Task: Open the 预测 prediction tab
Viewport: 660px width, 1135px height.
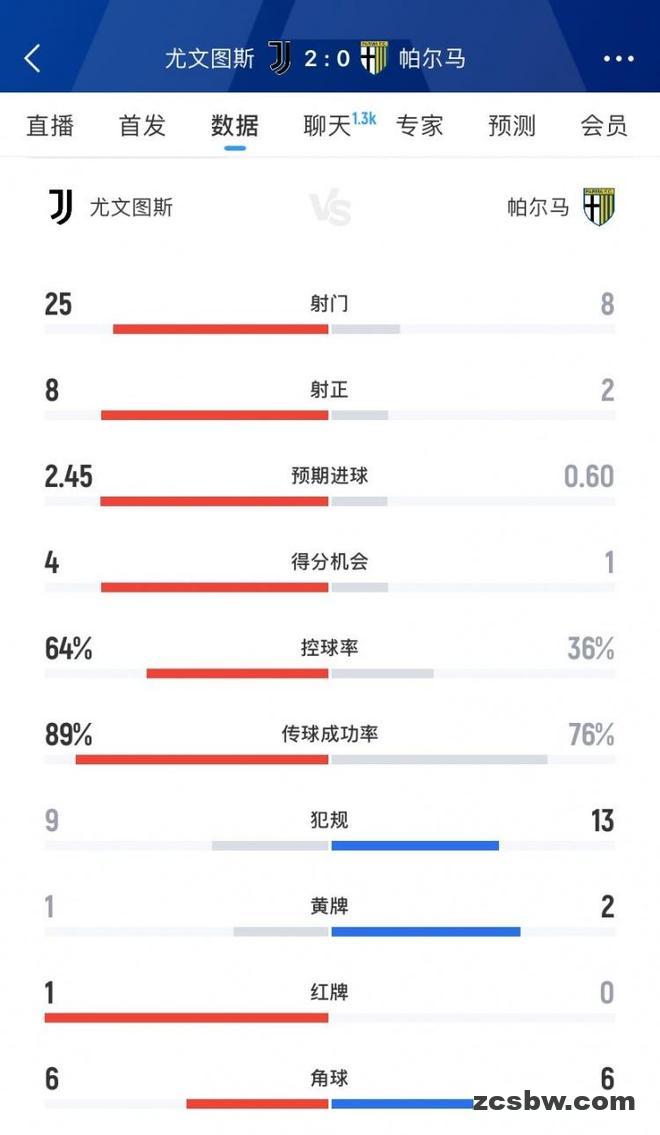Action: (x=512, y=126)
